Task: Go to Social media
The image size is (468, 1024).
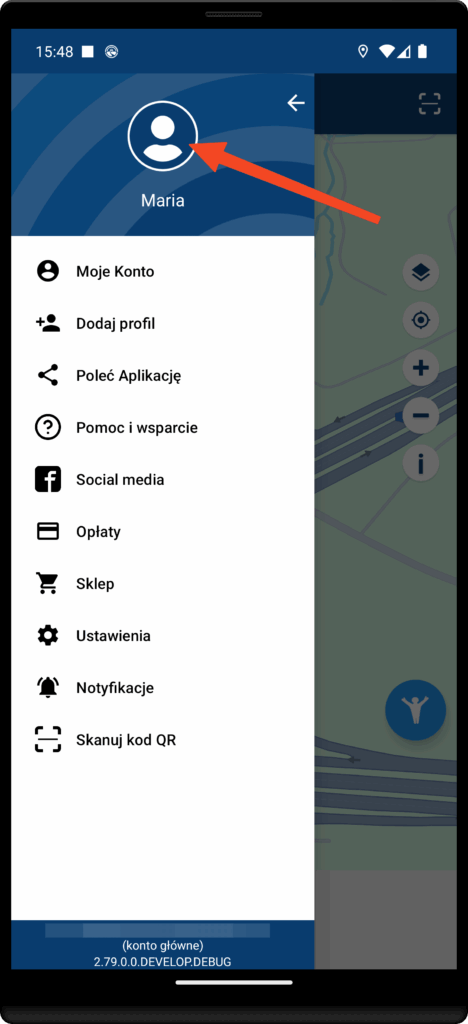Action: click(163, 480)
